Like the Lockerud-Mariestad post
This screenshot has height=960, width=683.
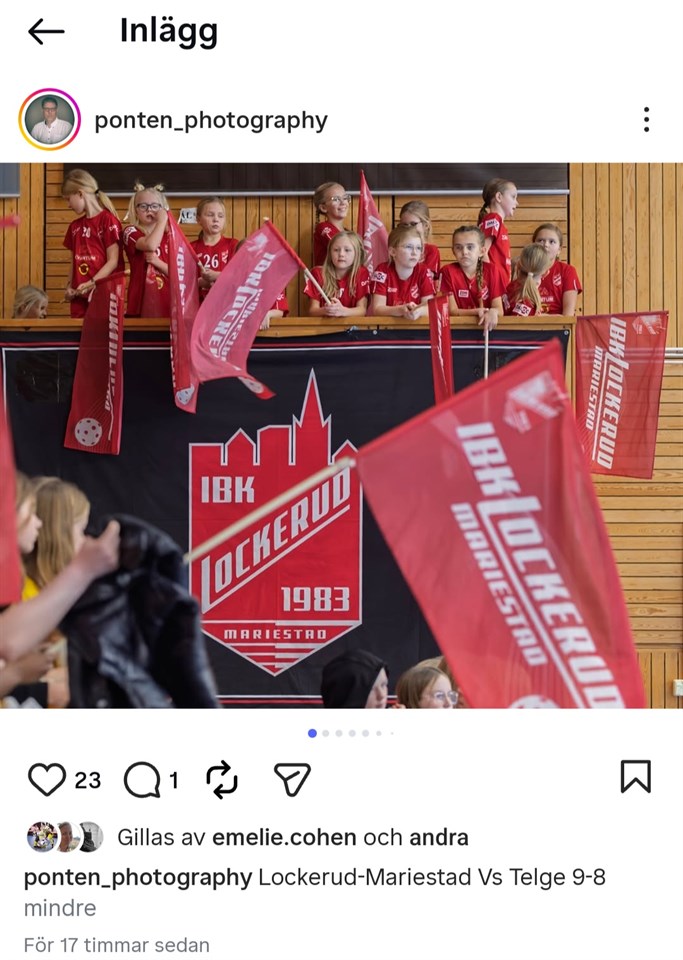[x=46, y=779]
